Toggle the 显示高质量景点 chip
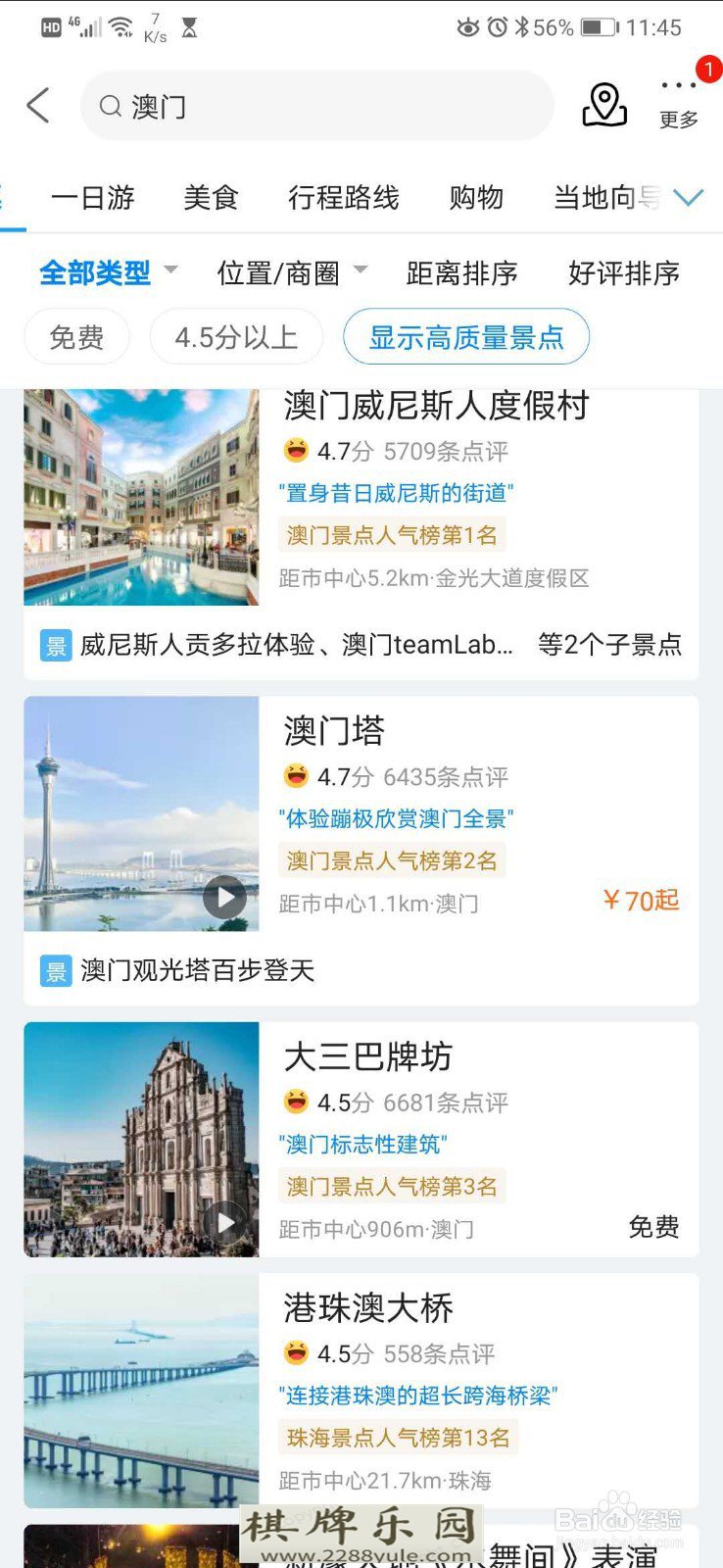The image size is (723, 1568). [x=466, y=337]
